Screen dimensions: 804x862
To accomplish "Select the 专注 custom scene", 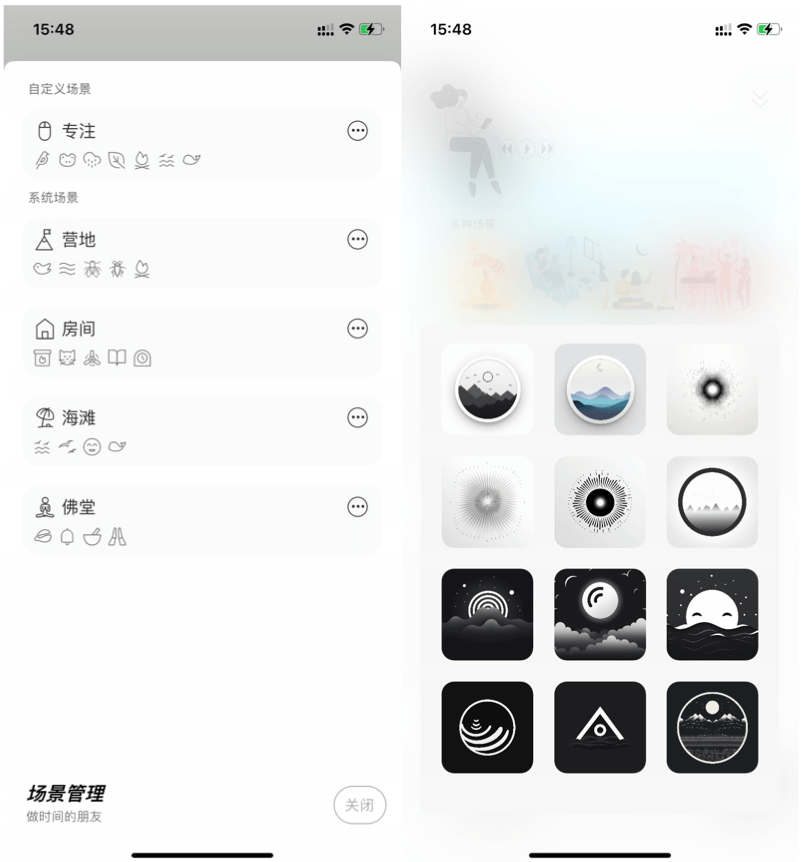I will pyautogui.click(x=180, y=144).
